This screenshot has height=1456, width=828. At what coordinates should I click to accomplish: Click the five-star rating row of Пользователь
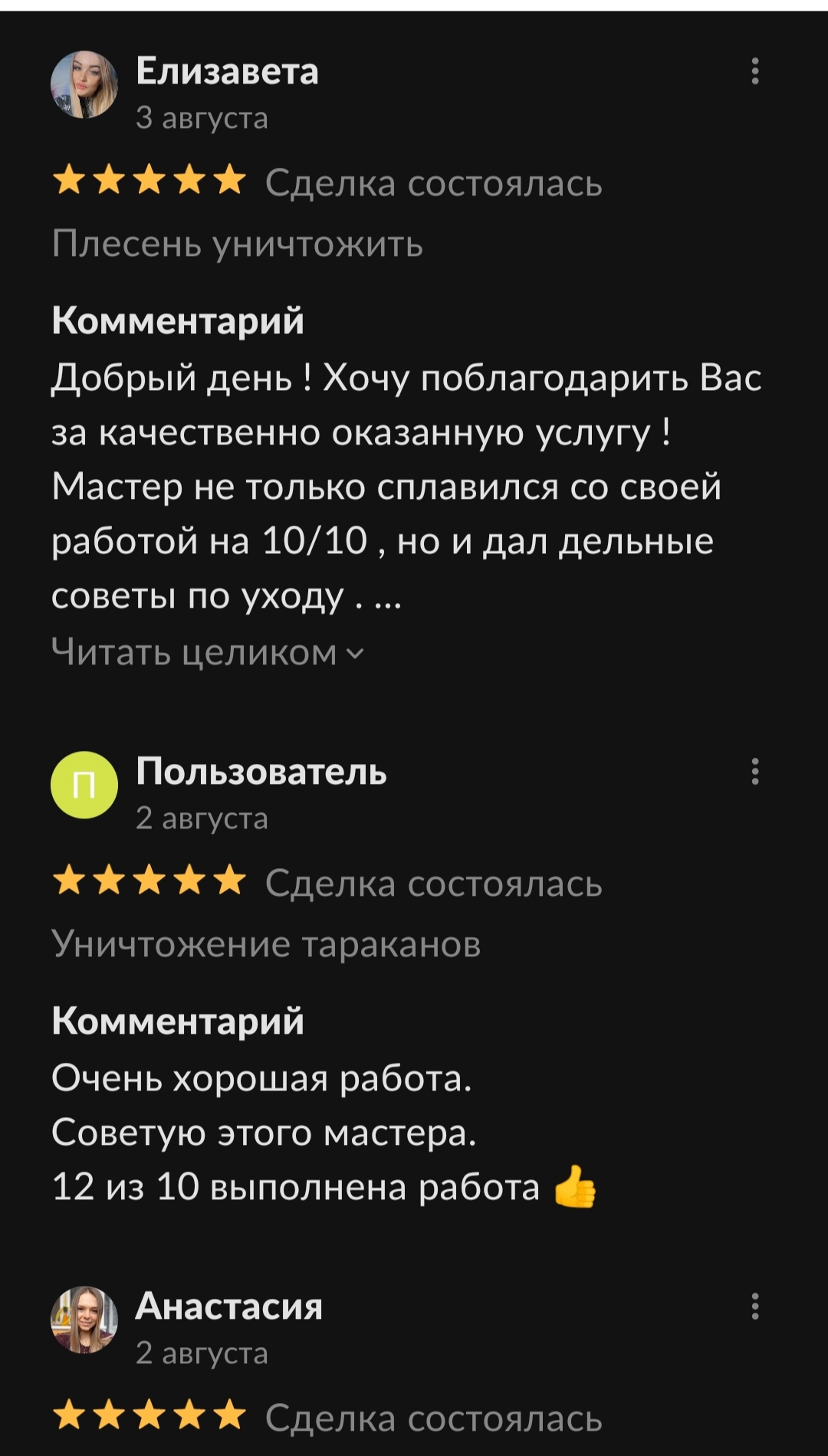coord(149,883)
